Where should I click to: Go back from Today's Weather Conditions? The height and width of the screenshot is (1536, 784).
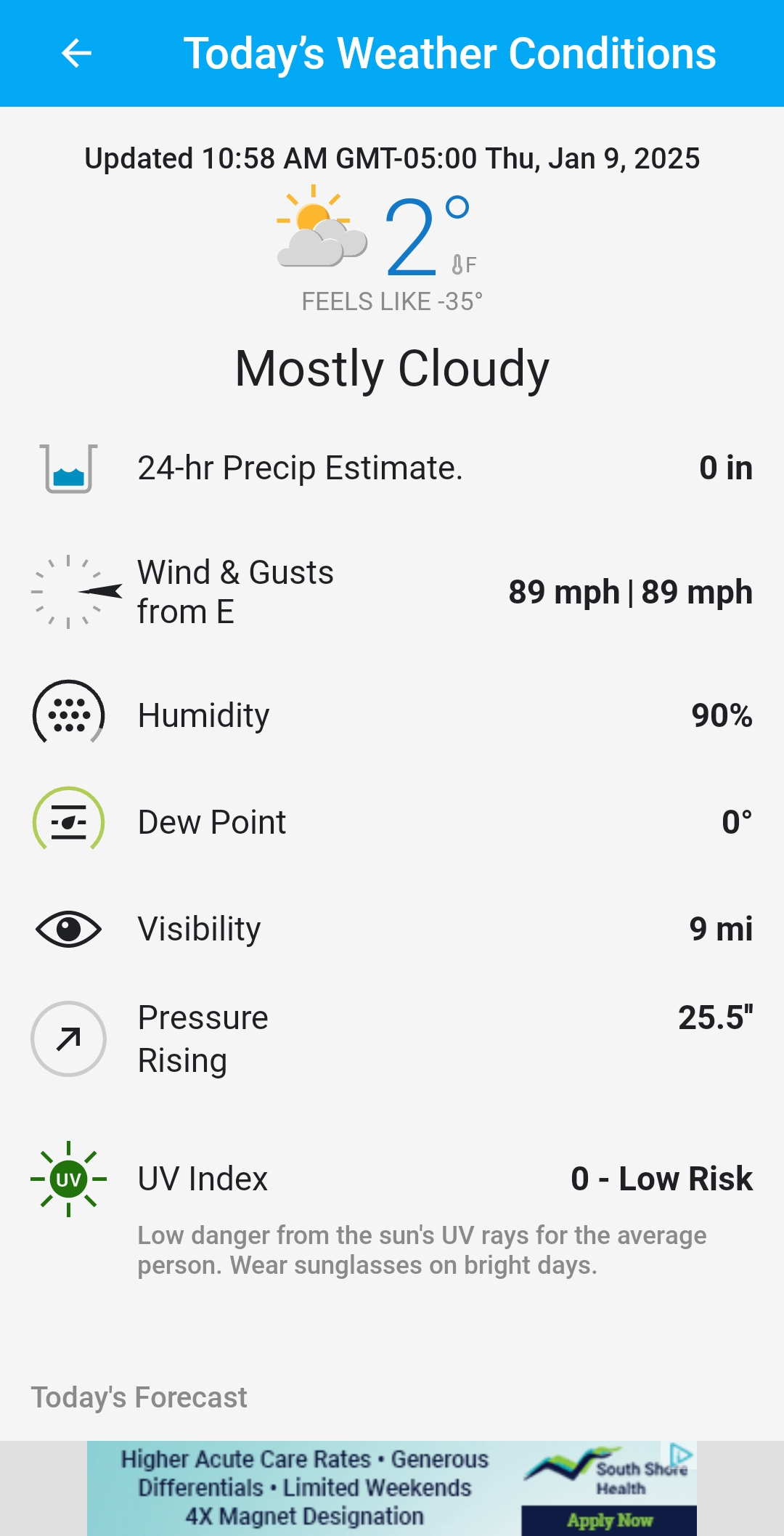(x=76, y=53)
